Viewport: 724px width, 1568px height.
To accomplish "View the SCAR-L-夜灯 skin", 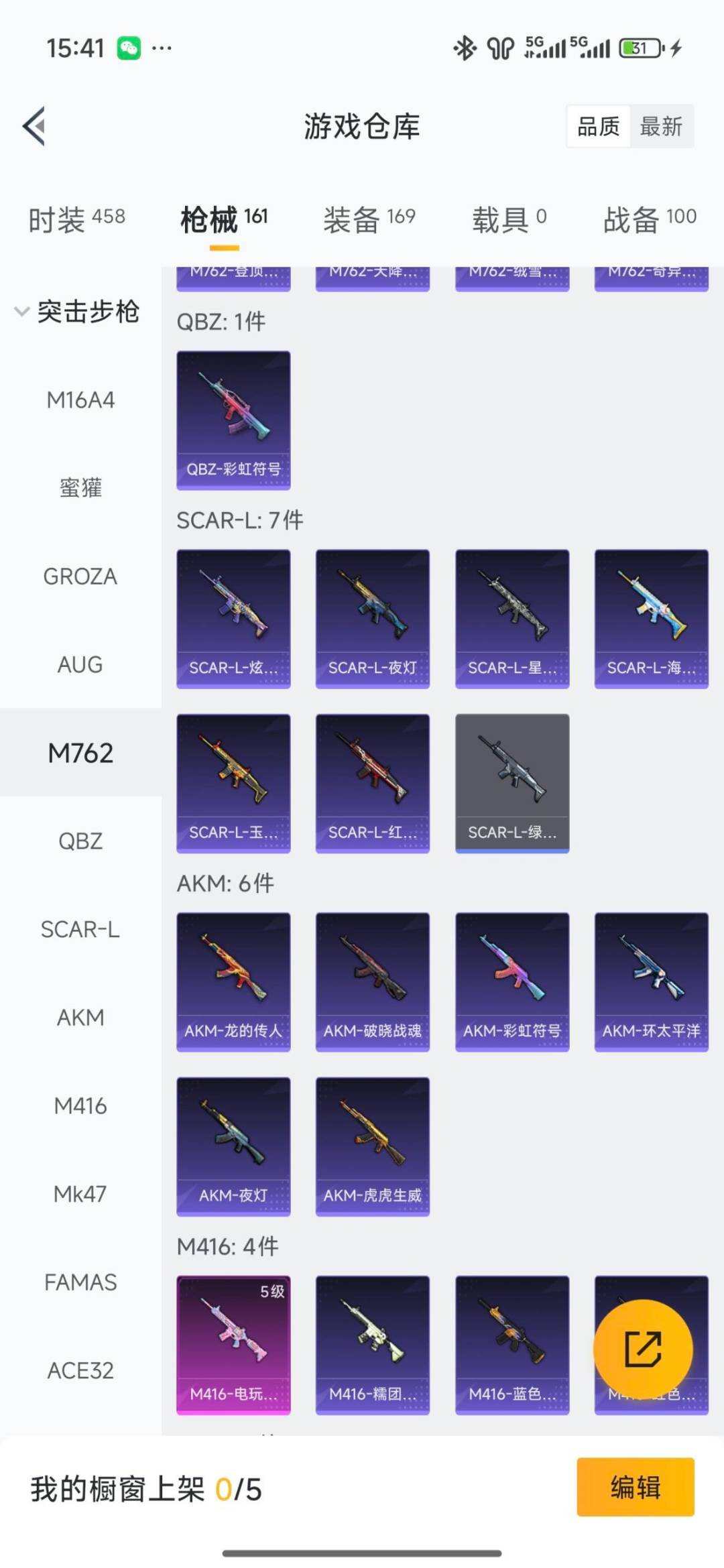I will (x=373, y=619).
